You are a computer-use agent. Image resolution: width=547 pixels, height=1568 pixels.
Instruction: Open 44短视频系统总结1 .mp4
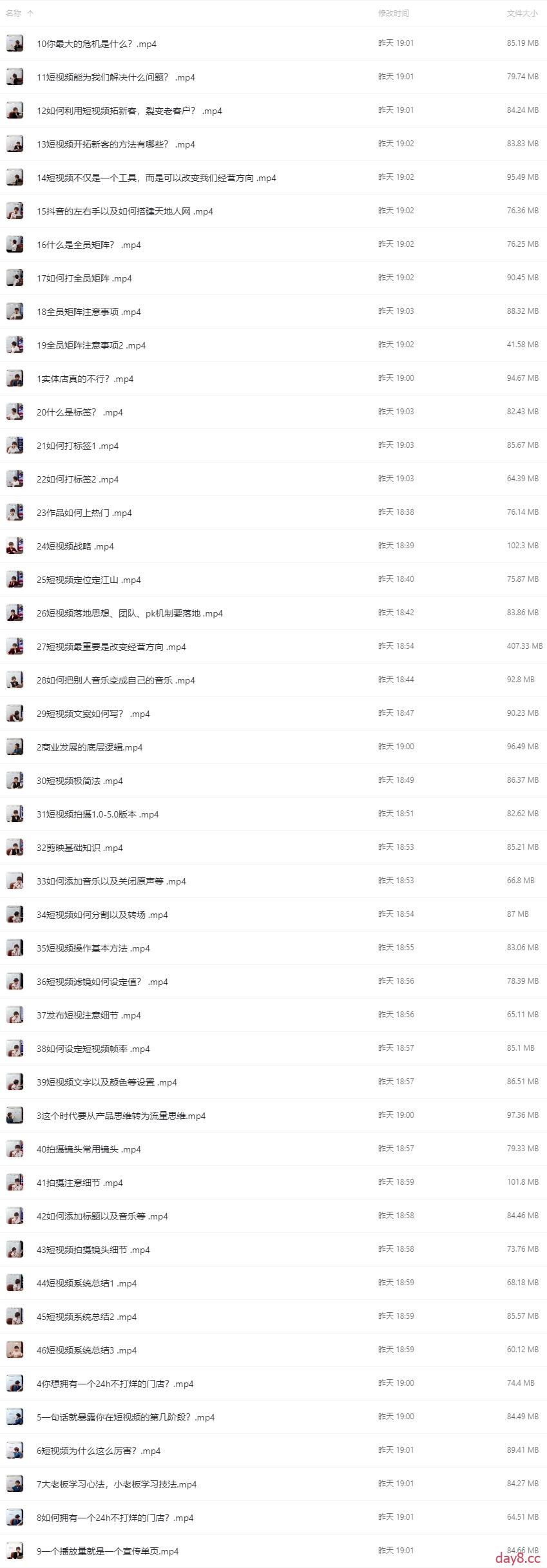click(86, 1283)
